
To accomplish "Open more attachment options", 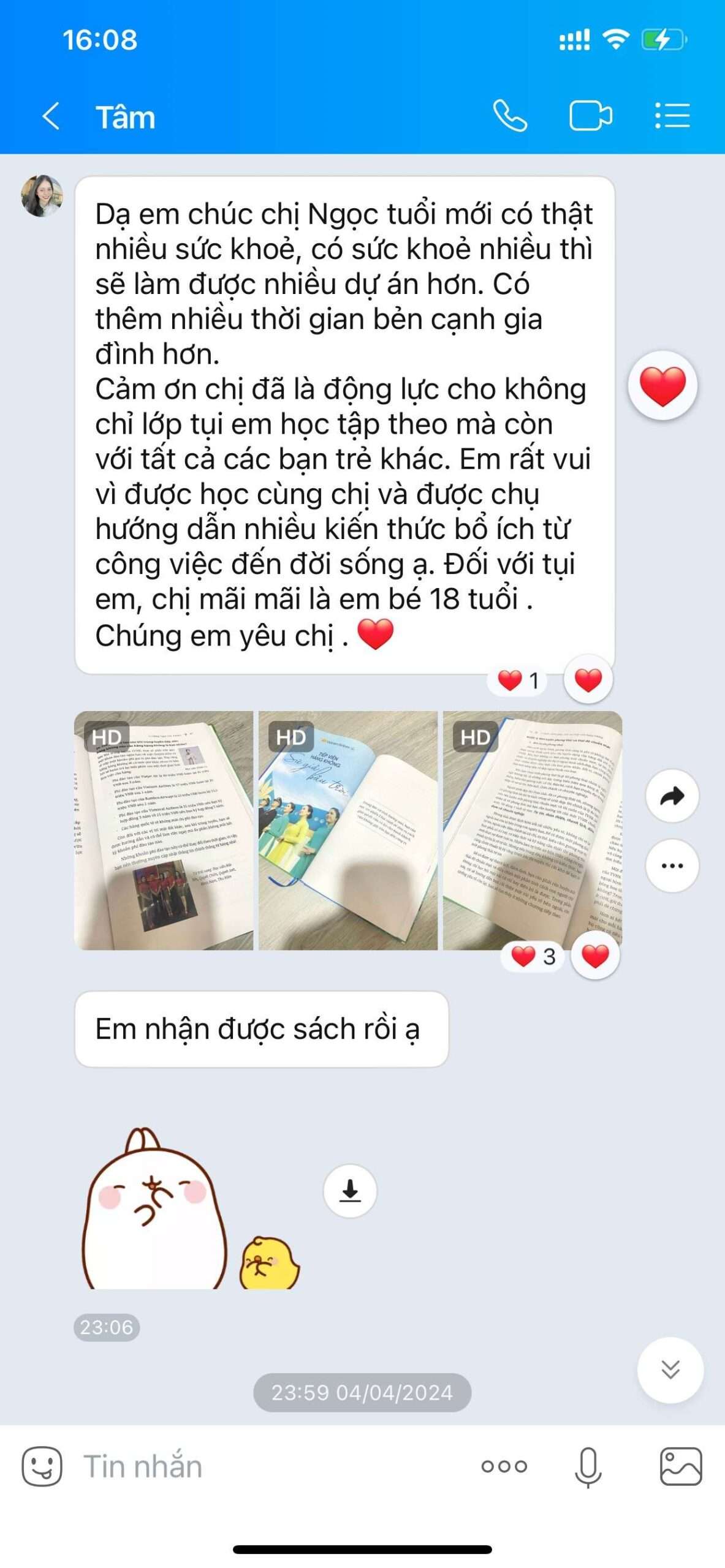I will pyautogui.click(x=504, y=1466).
